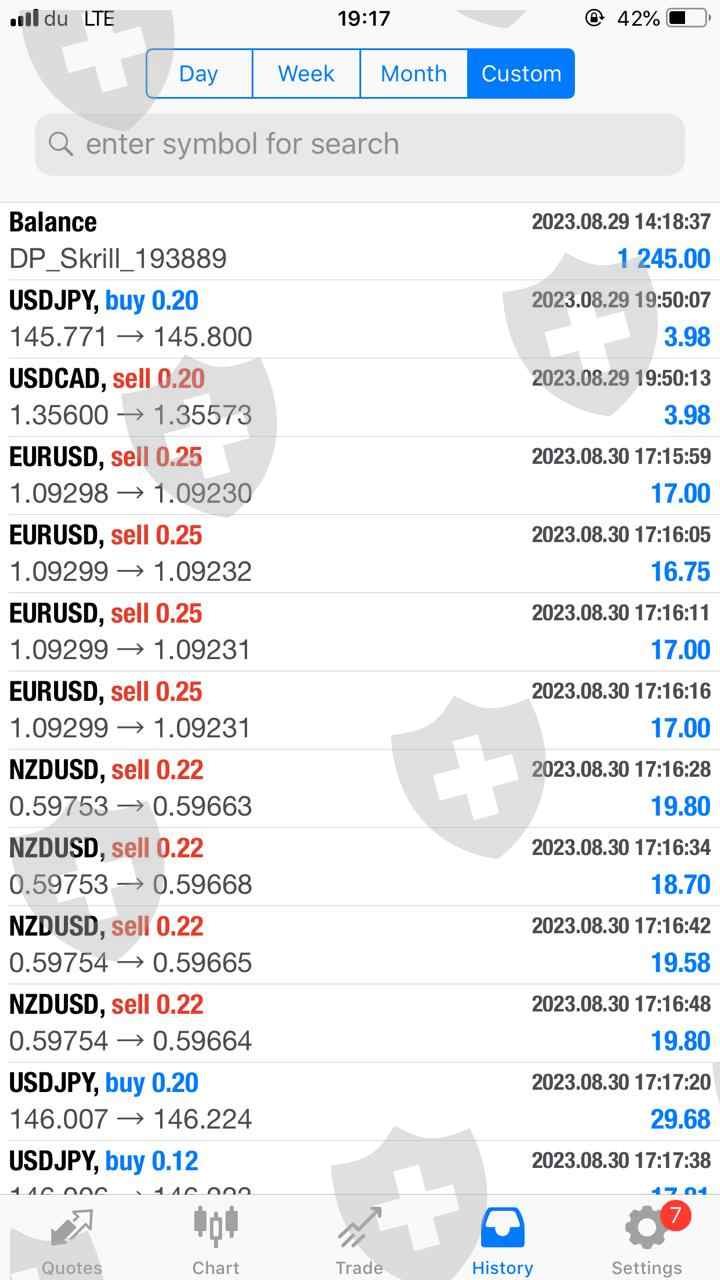Open the EURUSD sell deal closed at 17:16:16
This screenshot has height=1280, width=720.
[360, 710]
